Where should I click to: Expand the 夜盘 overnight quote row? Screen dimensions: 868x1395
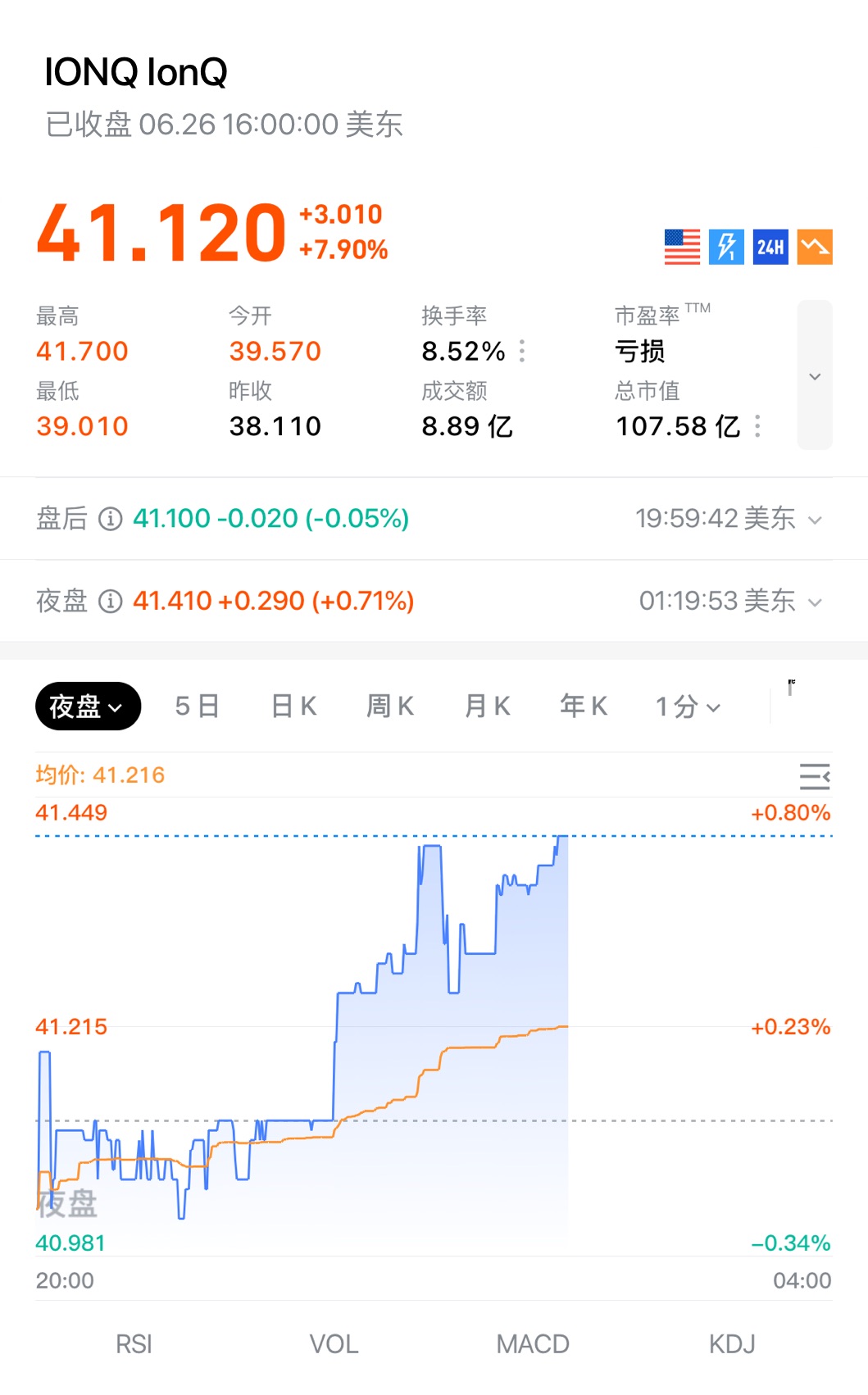[815, 602]
